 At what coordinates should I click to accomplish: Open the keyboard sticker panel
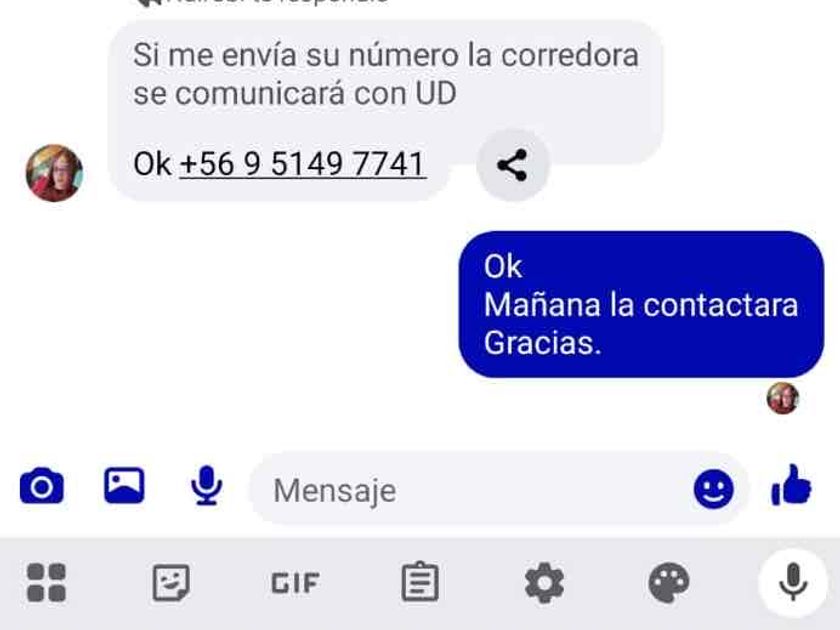pos(171,582)
